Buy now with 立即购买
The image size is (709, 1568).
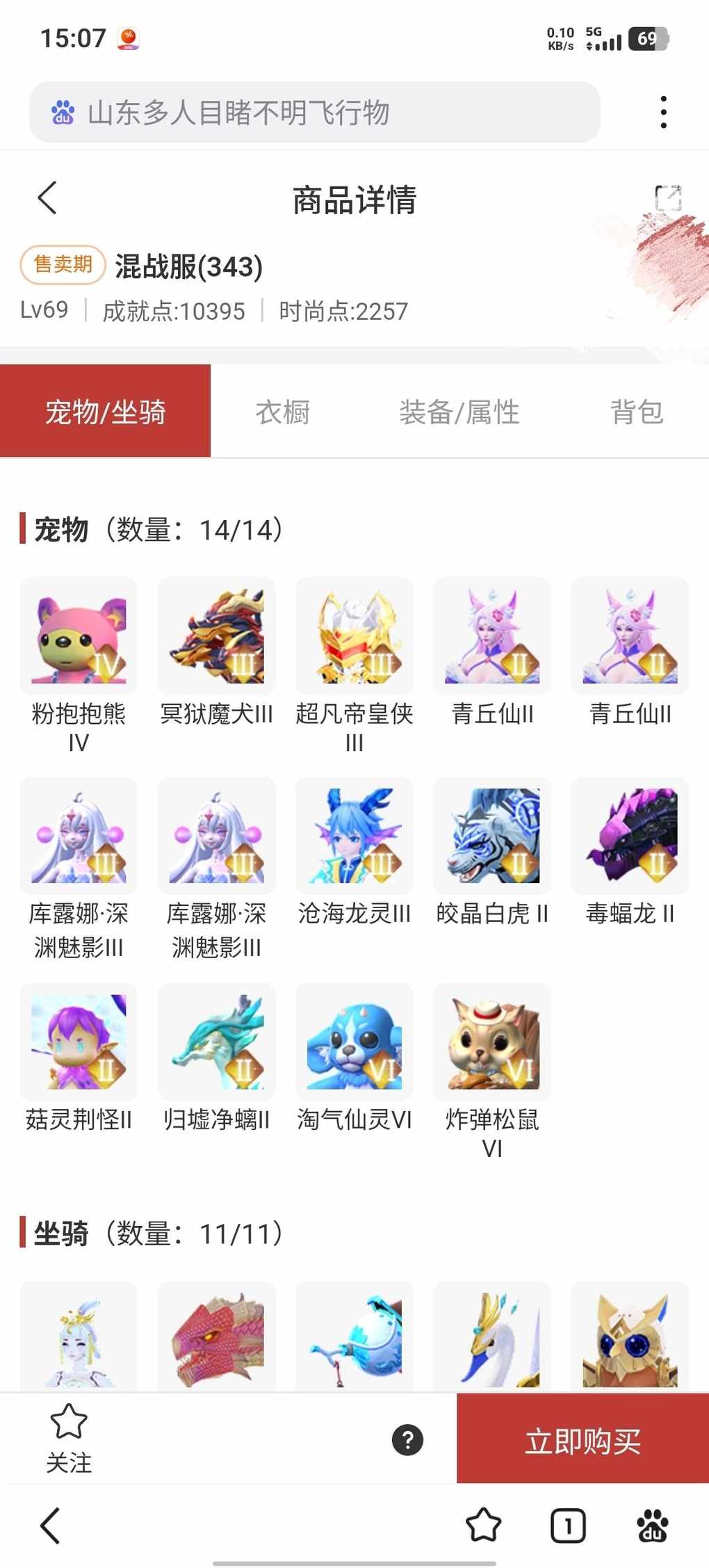pos(582,1439)
